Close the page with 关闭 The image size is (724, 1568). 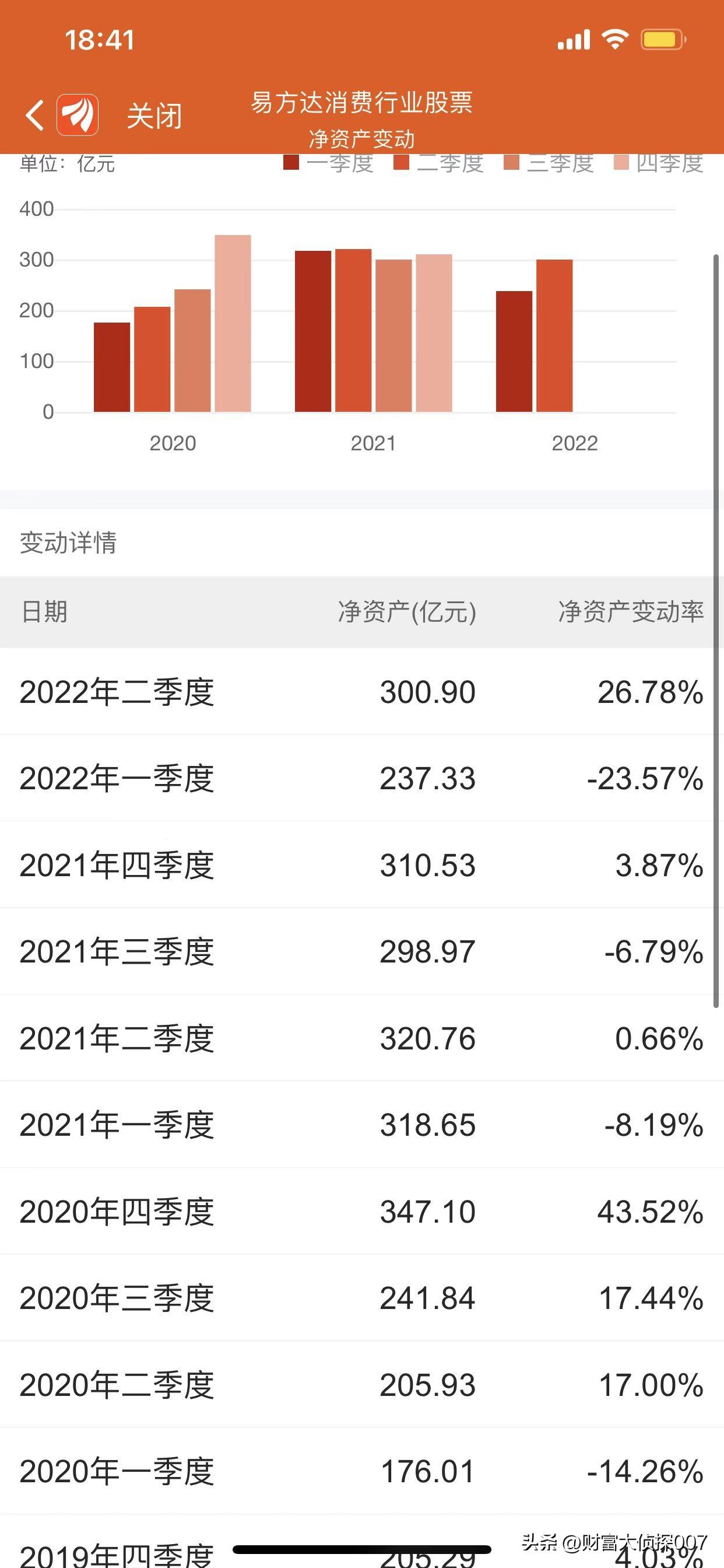(154, 116)
